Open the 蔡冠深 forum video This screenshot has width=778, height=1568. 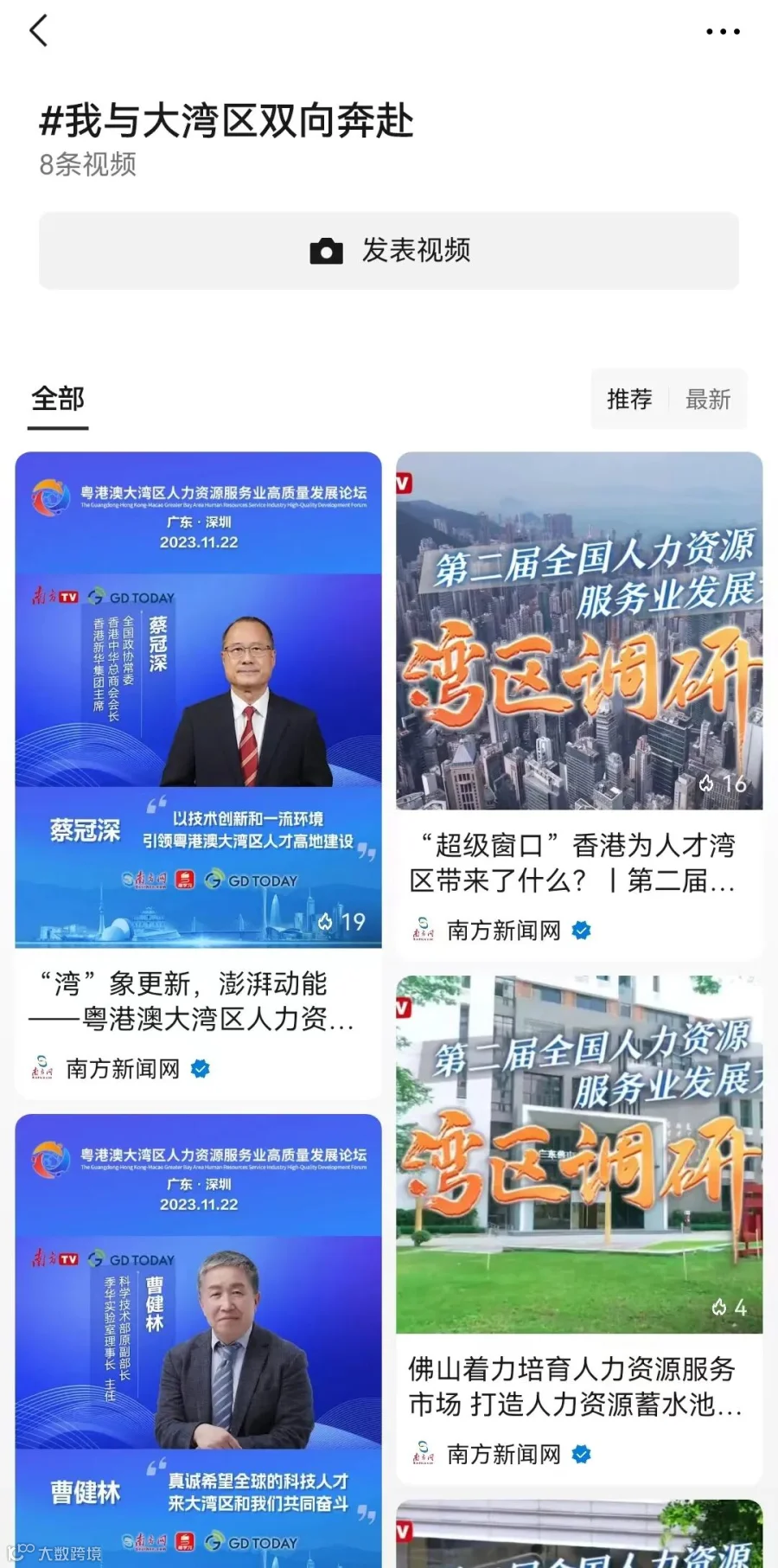point(198,699)
